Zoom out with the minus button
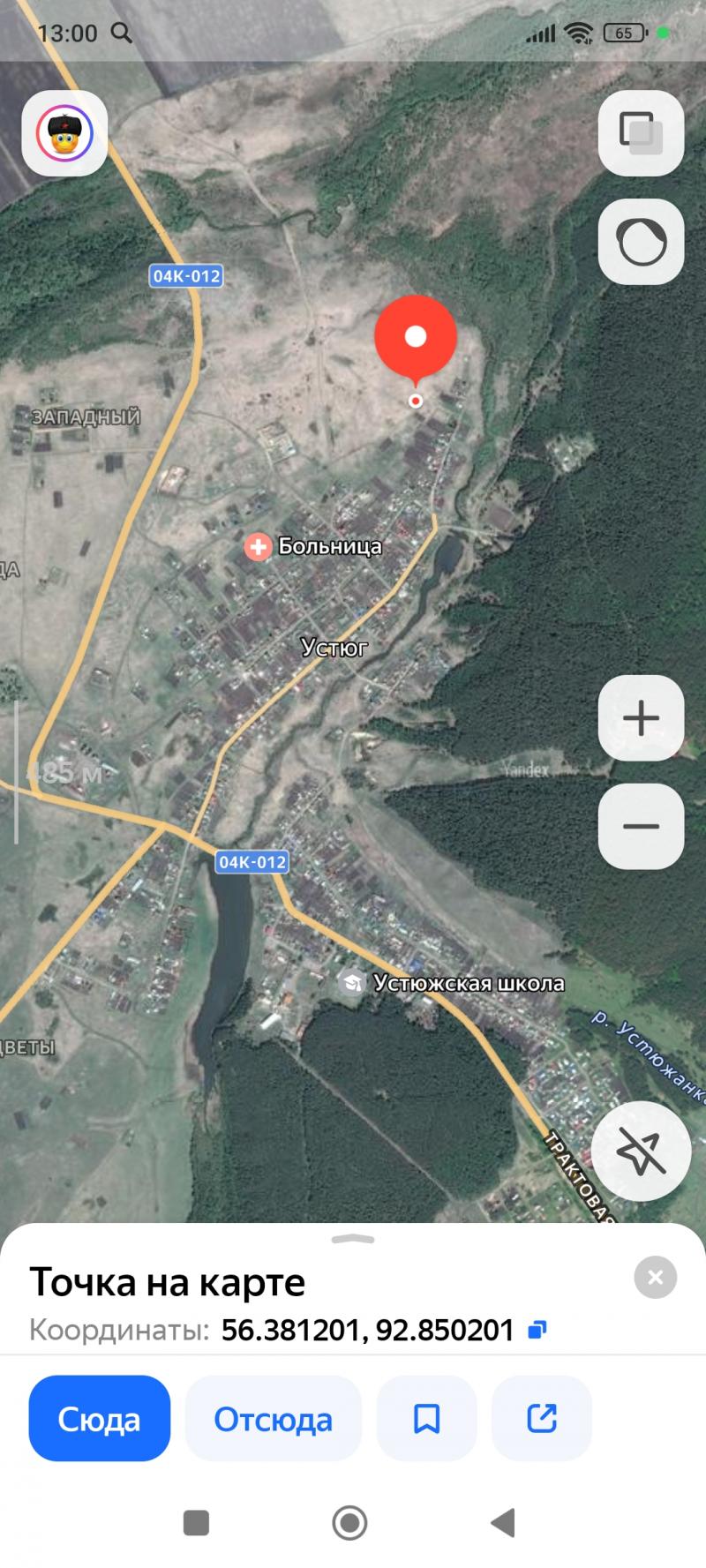706x1568 pixels. click(641, 827)
